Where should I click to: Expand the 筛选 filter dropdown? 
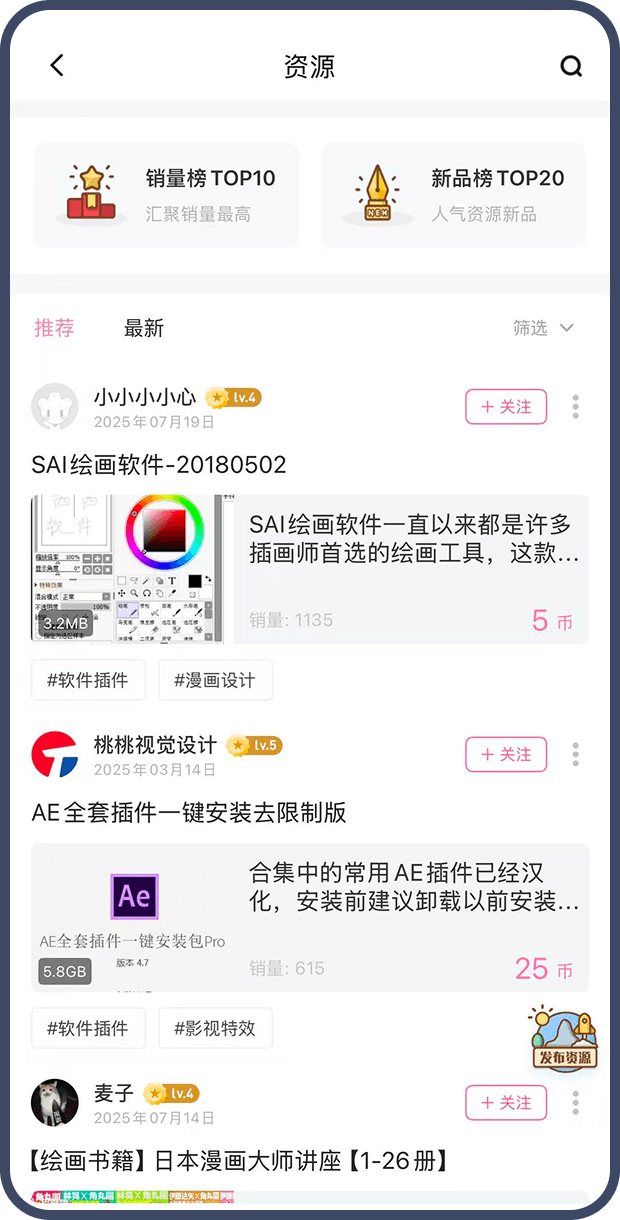pyautogui.click(x=543, y=328)
